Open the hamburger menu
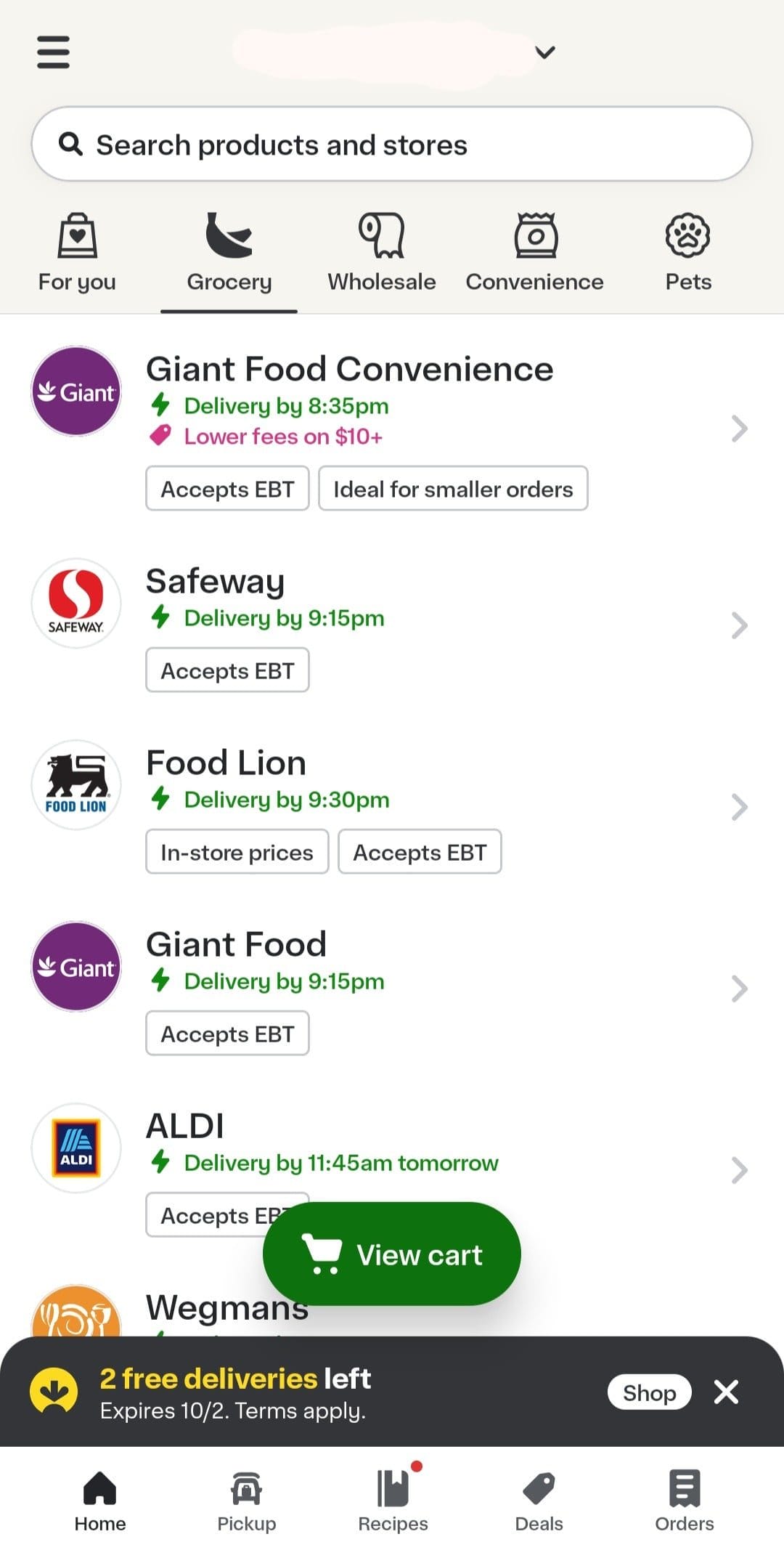This screenshot has height=1550, width=784. [53, 52]
